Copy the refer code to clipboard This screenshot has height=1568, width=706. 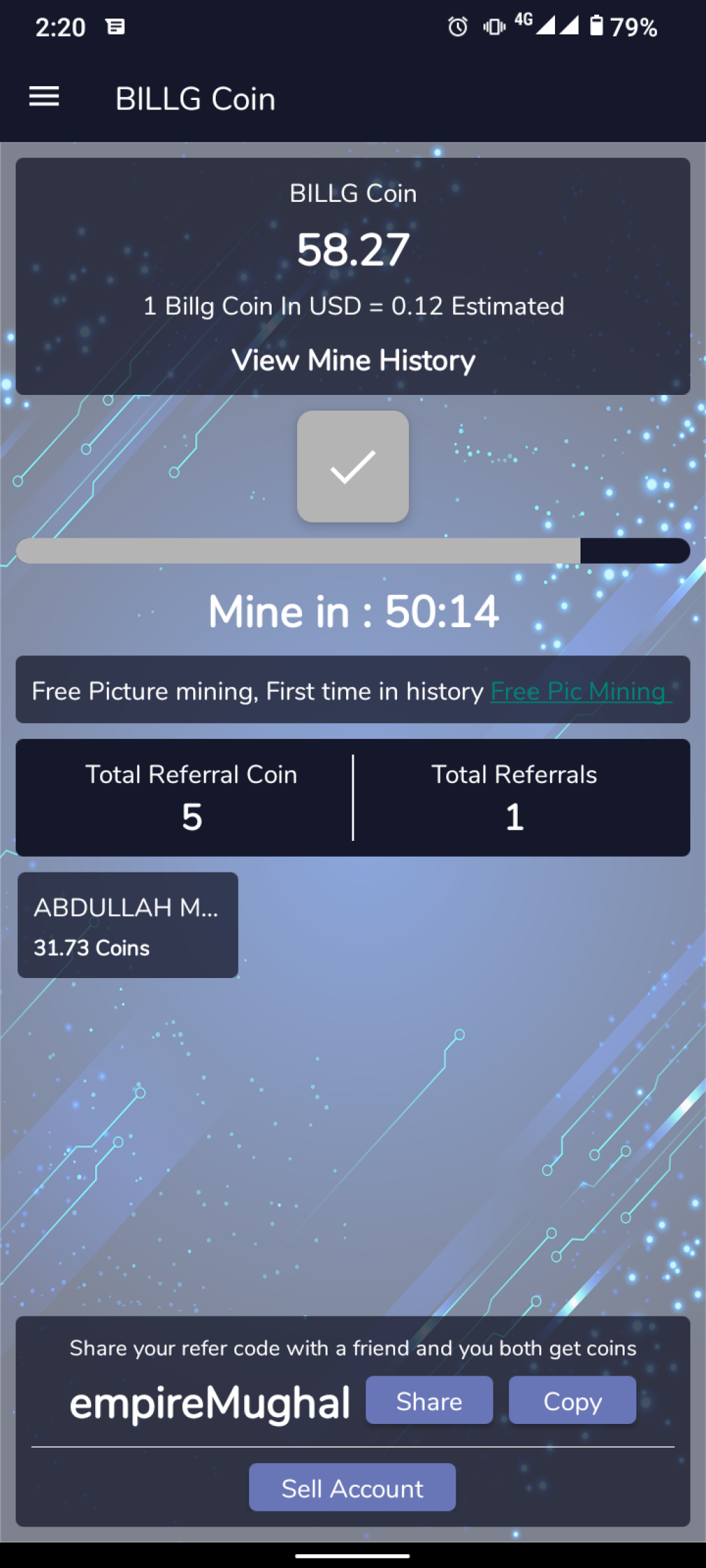click(572, 1401)
